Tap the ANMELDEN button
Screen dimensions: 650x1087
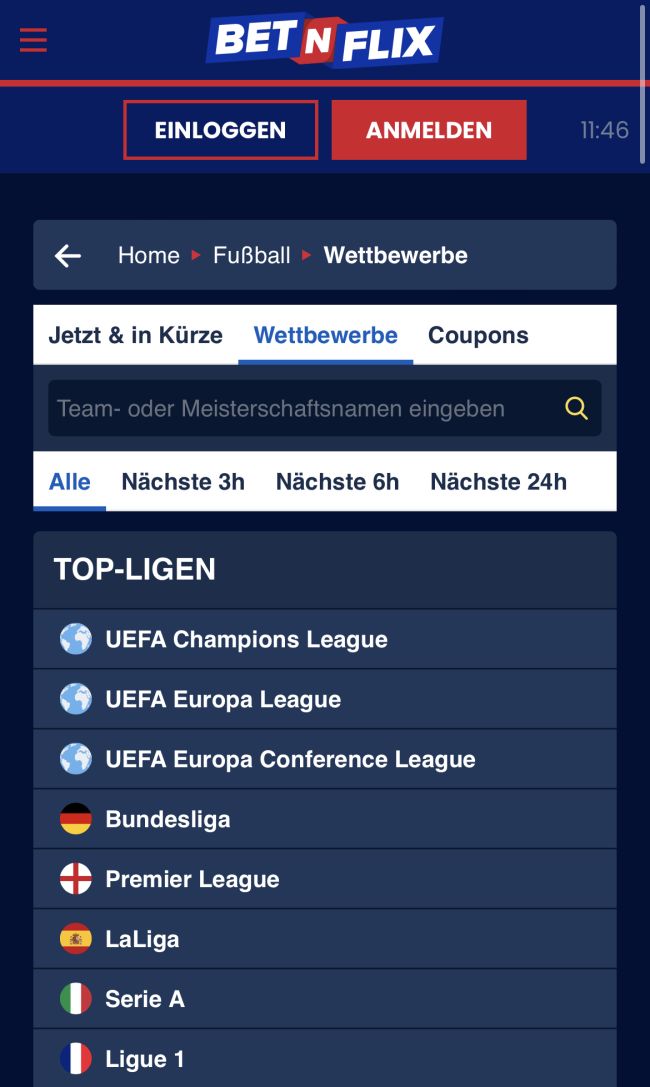pyautogui.click(x=429, y=130)
